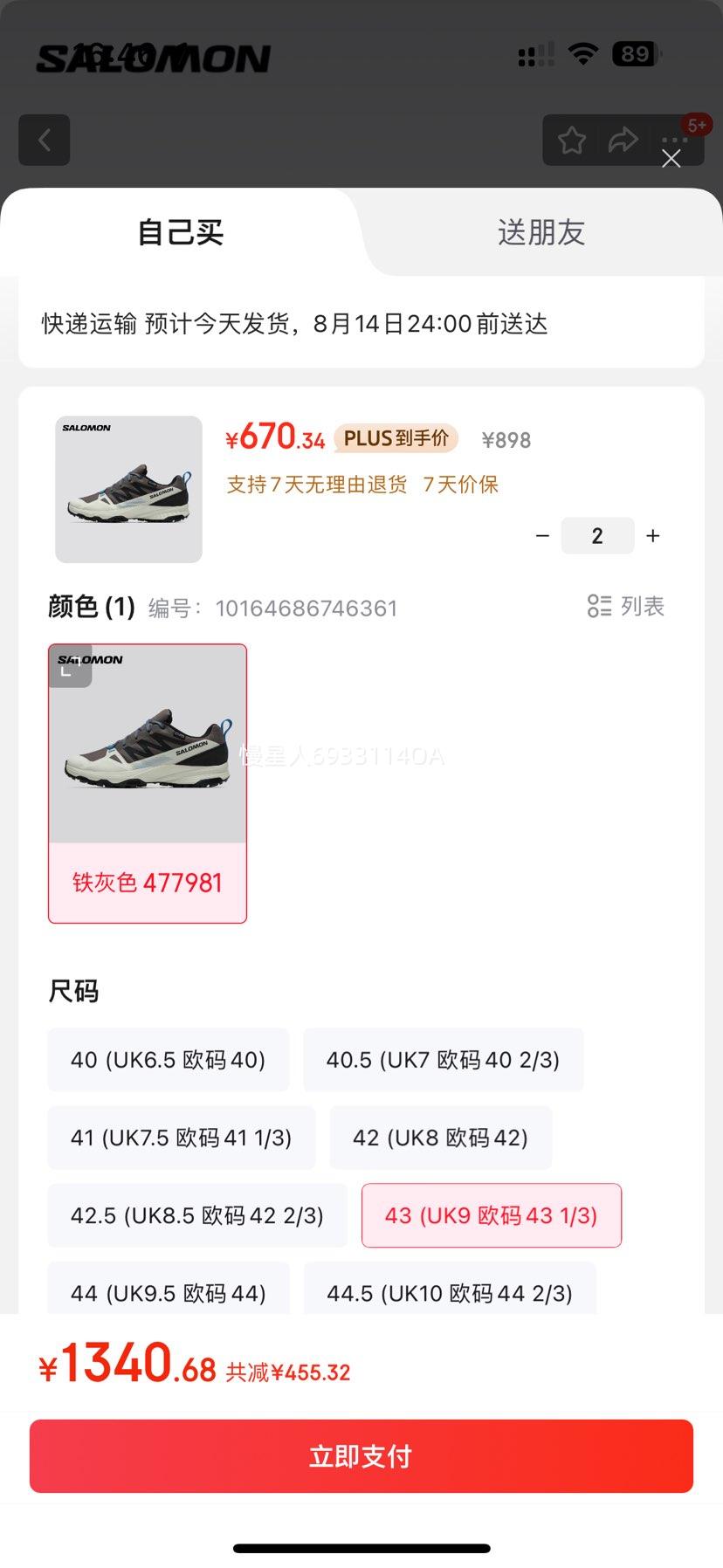Decrease quantity with the minus button
Image resolution: width=723 pixels, height=1568 pixels.
coord(542,536)
